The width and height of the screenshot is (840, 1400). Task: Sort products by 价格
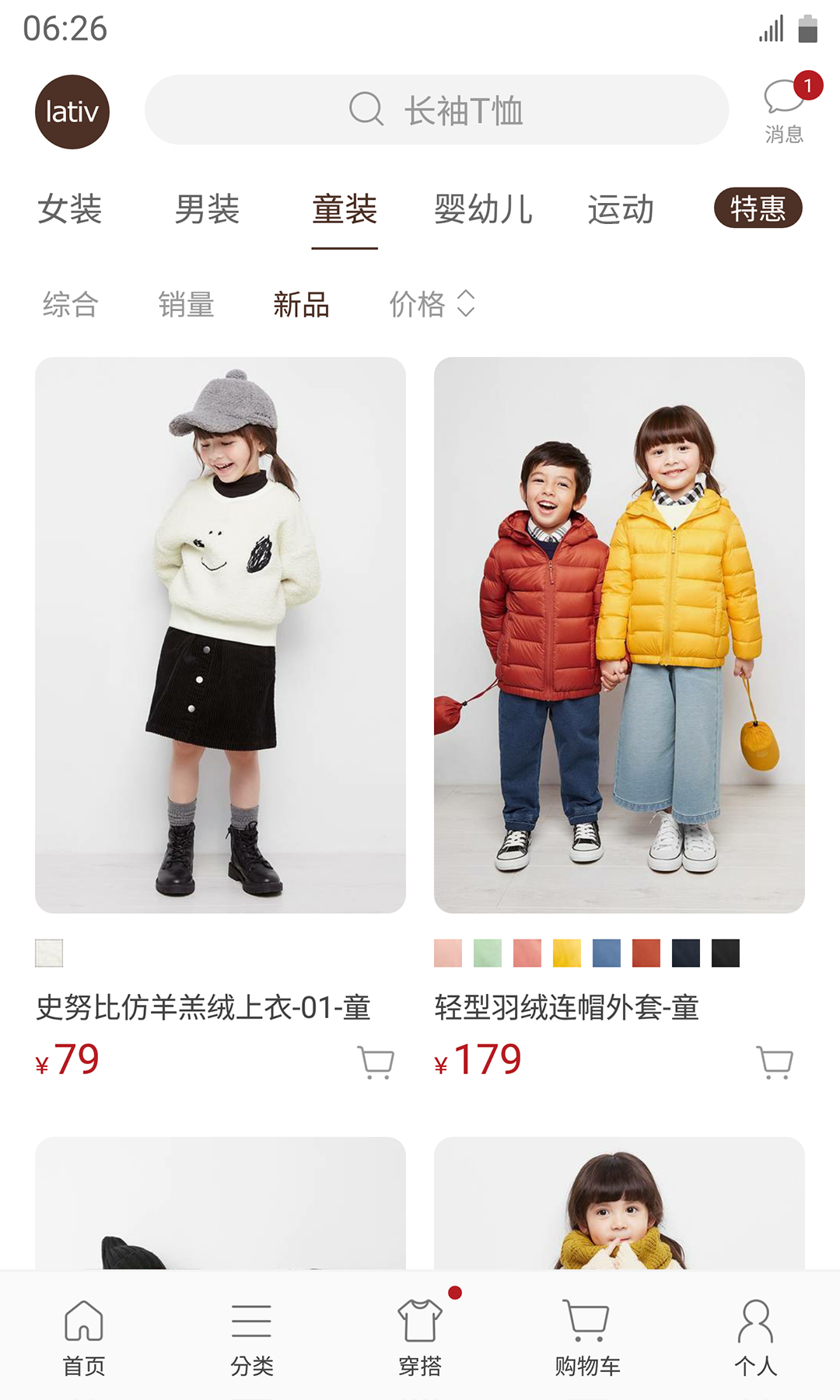click(432, 304)
